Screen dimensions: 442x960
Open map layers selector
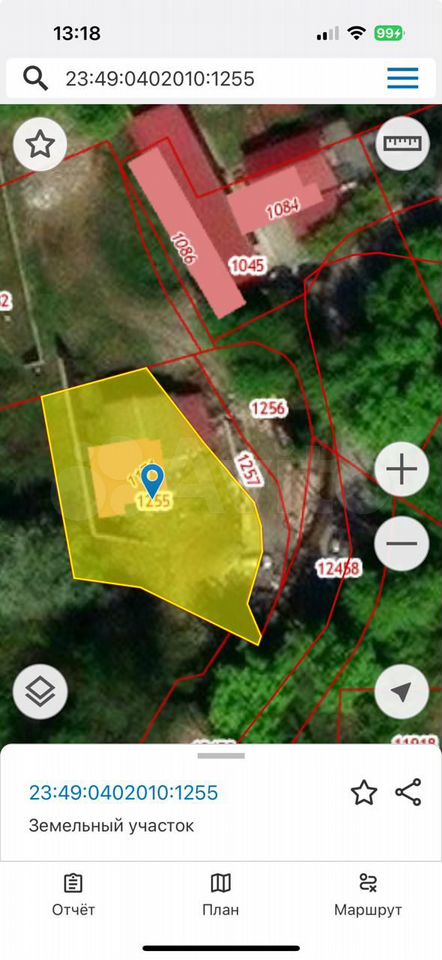tap(40, 692)
